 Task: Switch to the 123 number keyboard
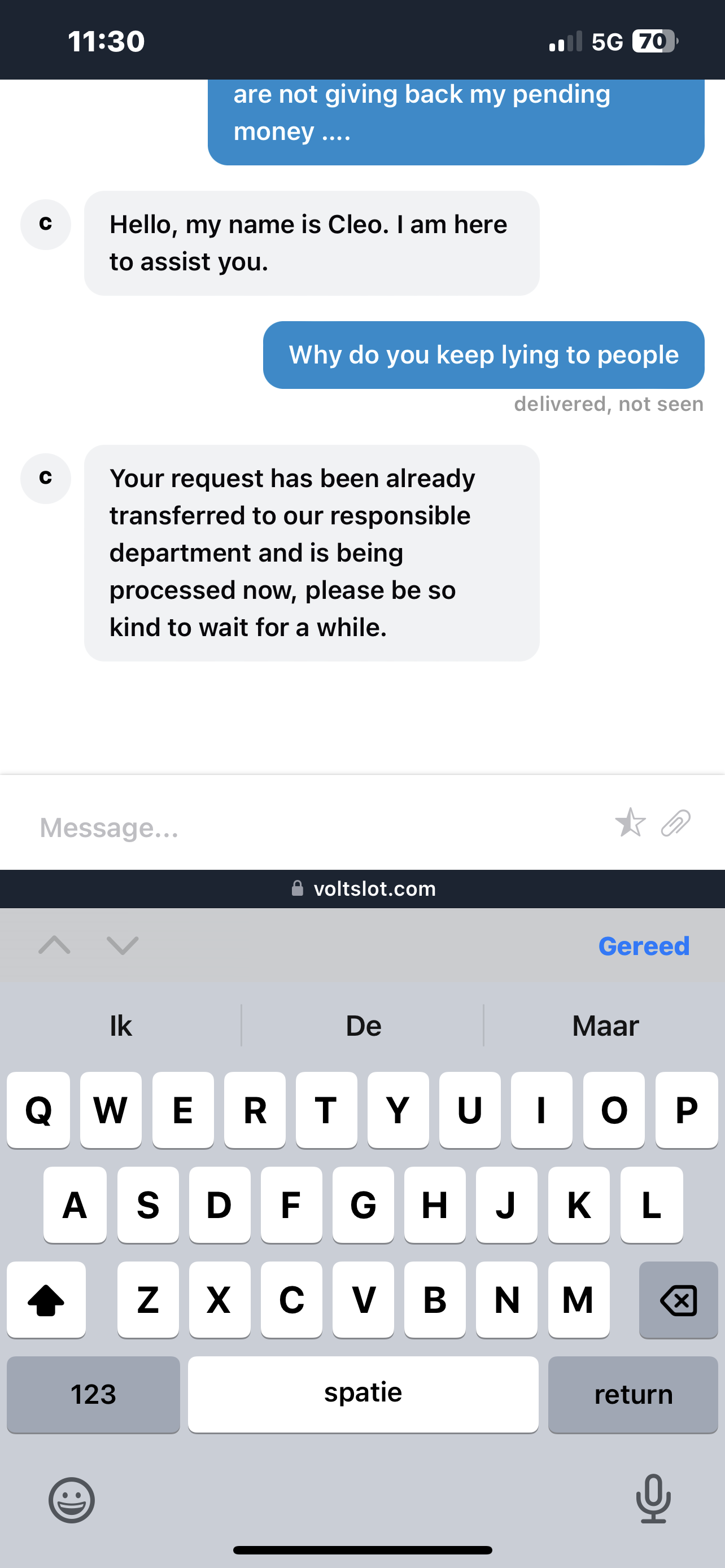tap(93, 1395)
